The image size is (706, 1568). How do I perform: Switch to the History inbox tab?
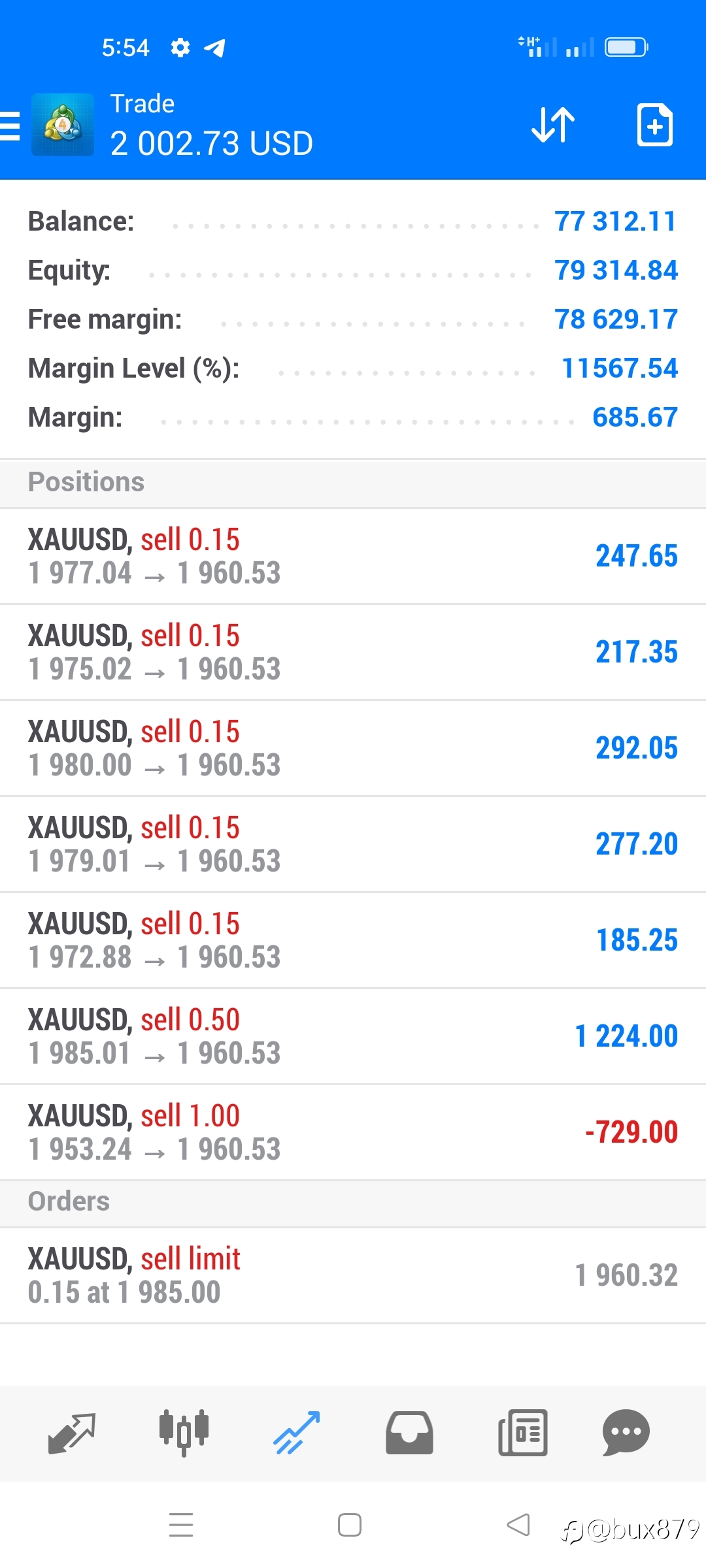point(409,1433)
